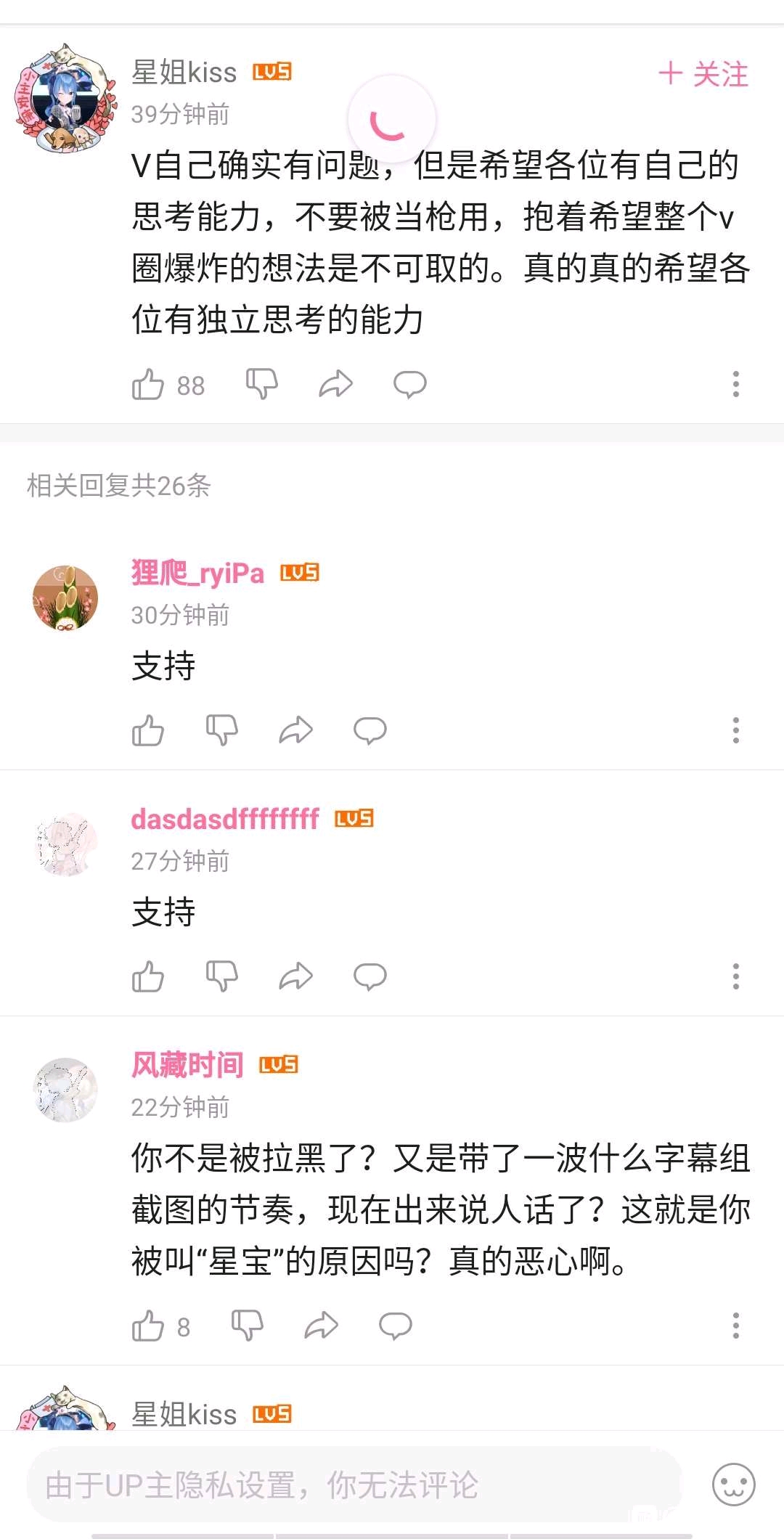Like 风藏时间's reply with 8 likes
Image resolution: width=784 pixels, height=1539 pixels.
[x=148, y=1326]
